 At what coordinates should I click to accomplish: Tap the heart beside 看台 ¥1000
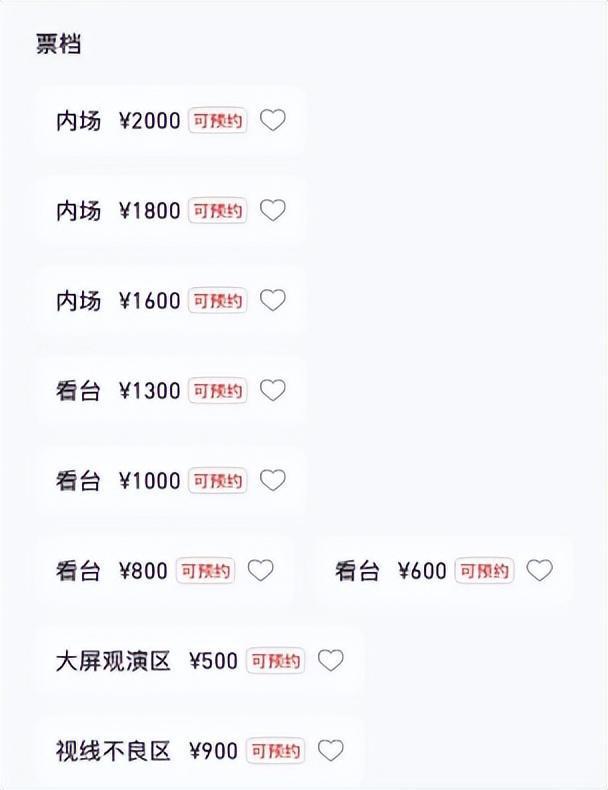click(273, 481)
